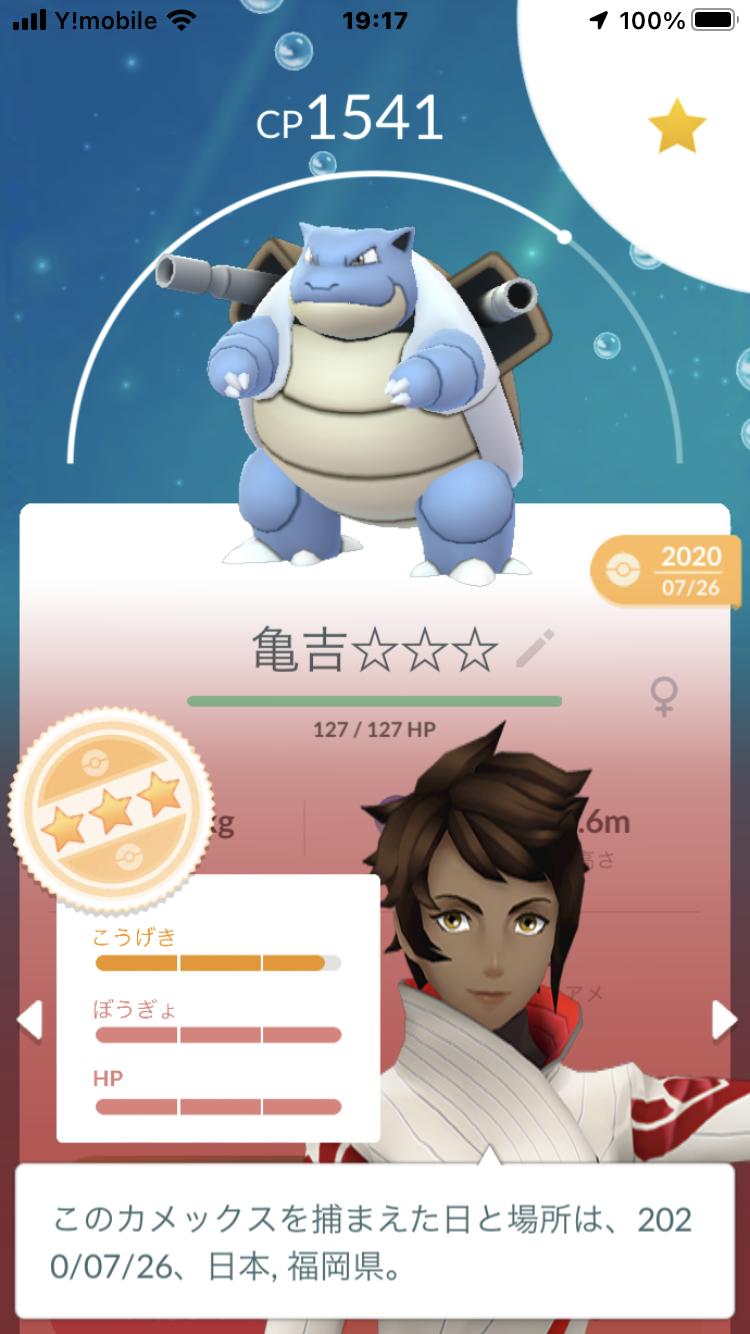Dismiss the appraisal speech bubble
This screenshot has width=750, height=1334.
(x=374, y=1240)
